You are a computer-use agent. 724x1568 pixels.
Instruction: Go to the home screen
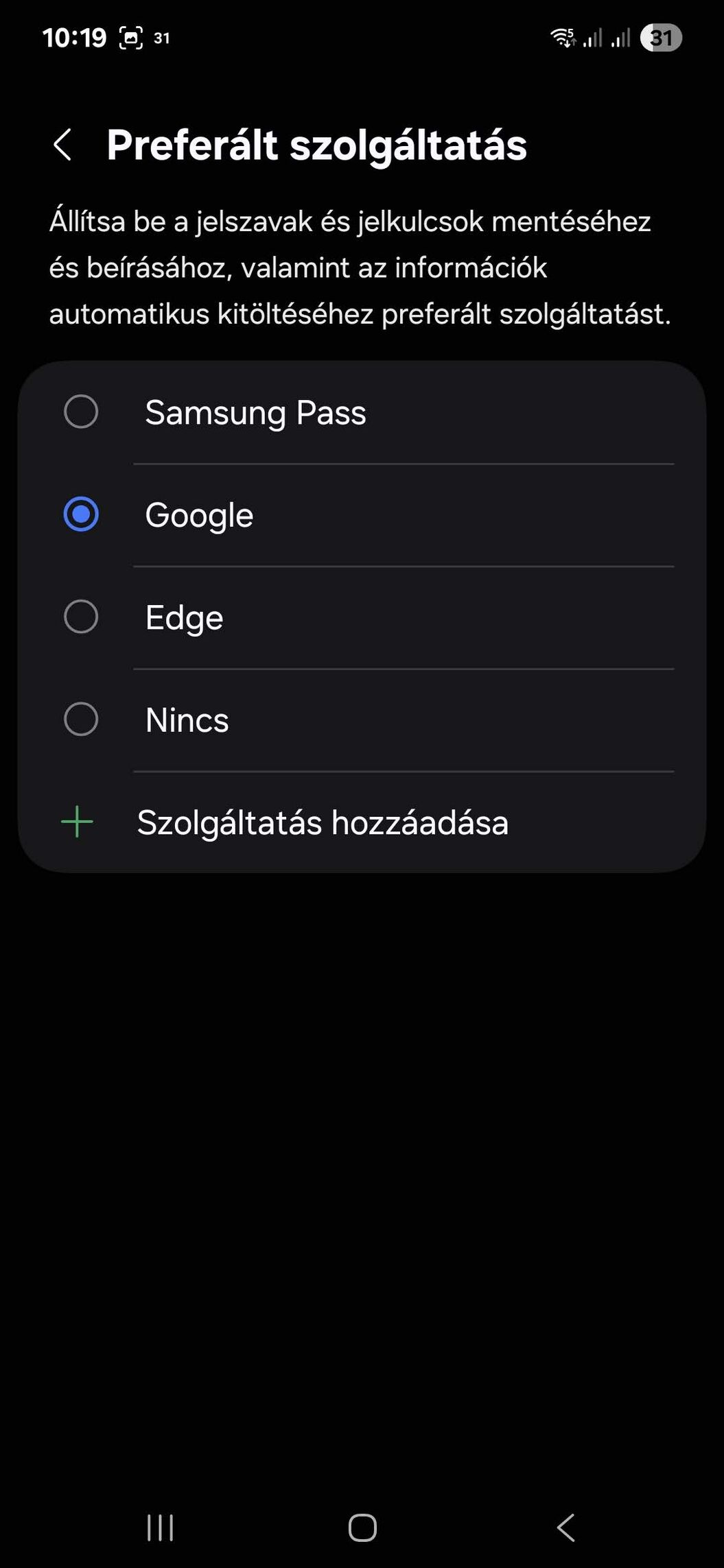[x=362, y=1528]
